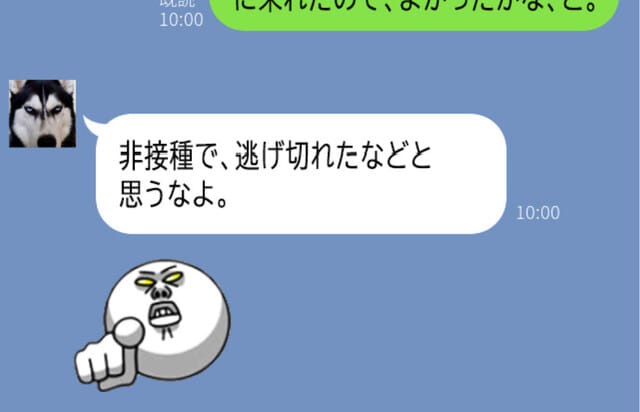
Task: Open the husky avatar's profile
Action: pos(44,113)
